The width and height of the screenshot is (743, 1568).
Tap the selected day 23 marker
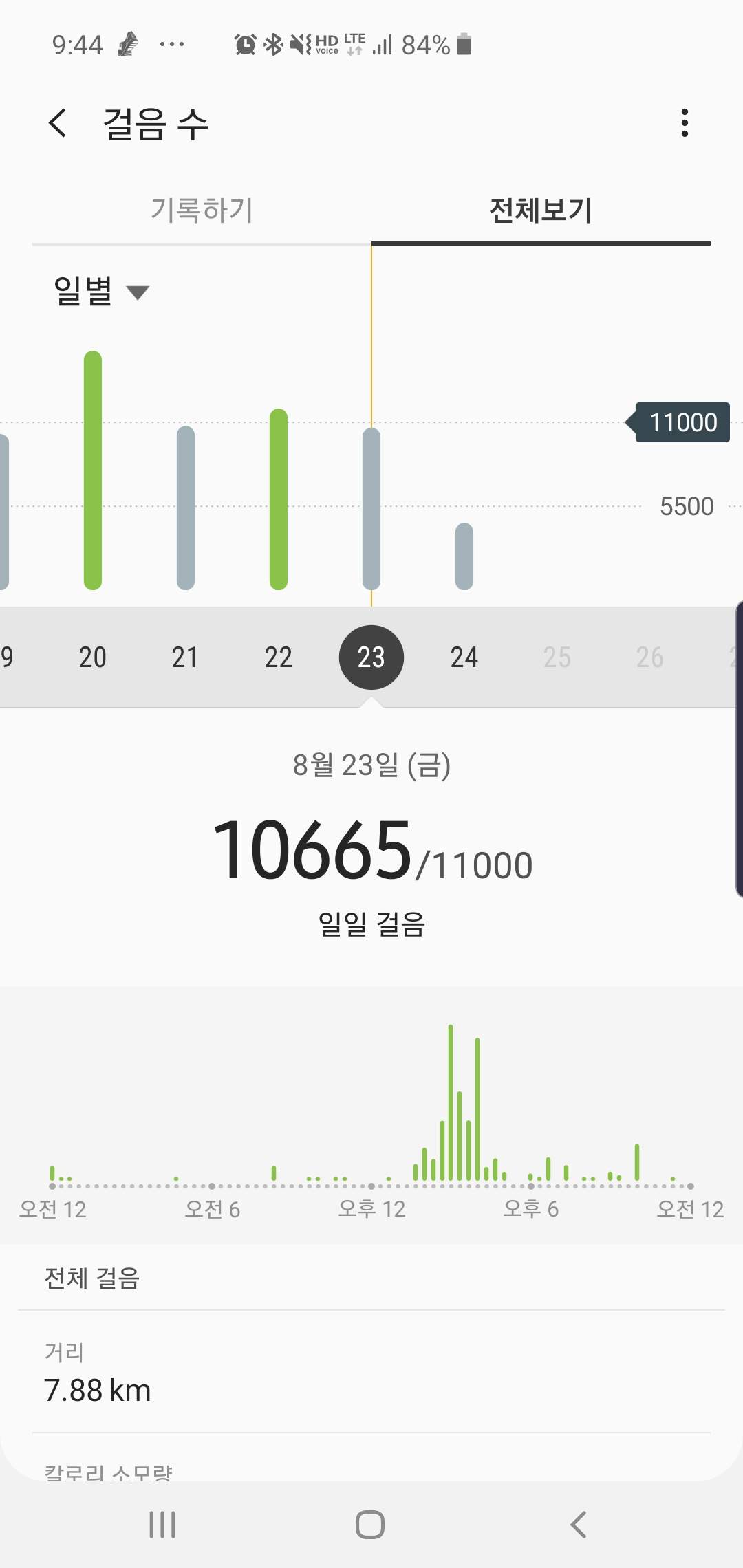(x=371, y=657)
